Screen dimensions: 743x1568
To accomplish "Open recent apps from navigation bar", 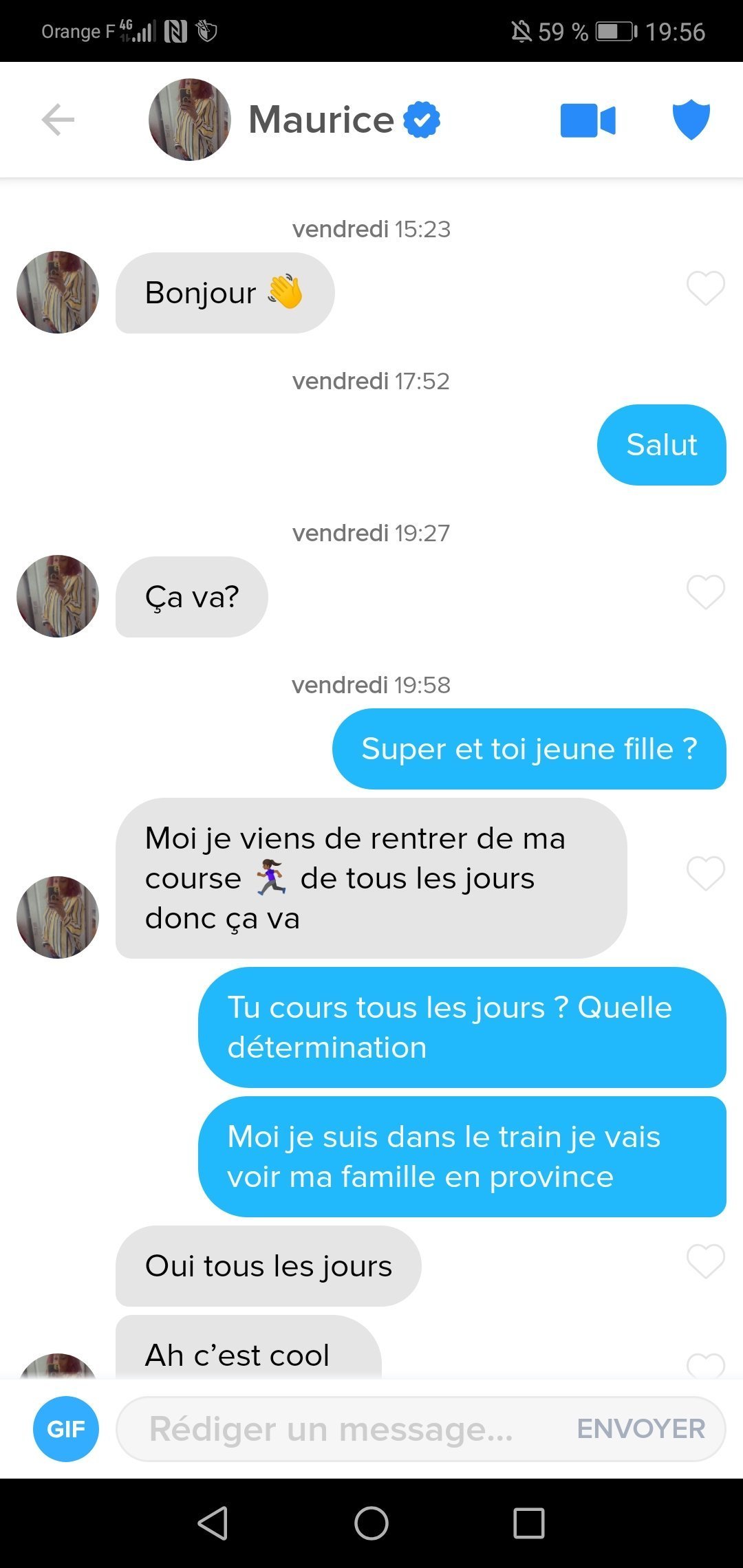I will pyautogui.click(x=529, y=1523).
